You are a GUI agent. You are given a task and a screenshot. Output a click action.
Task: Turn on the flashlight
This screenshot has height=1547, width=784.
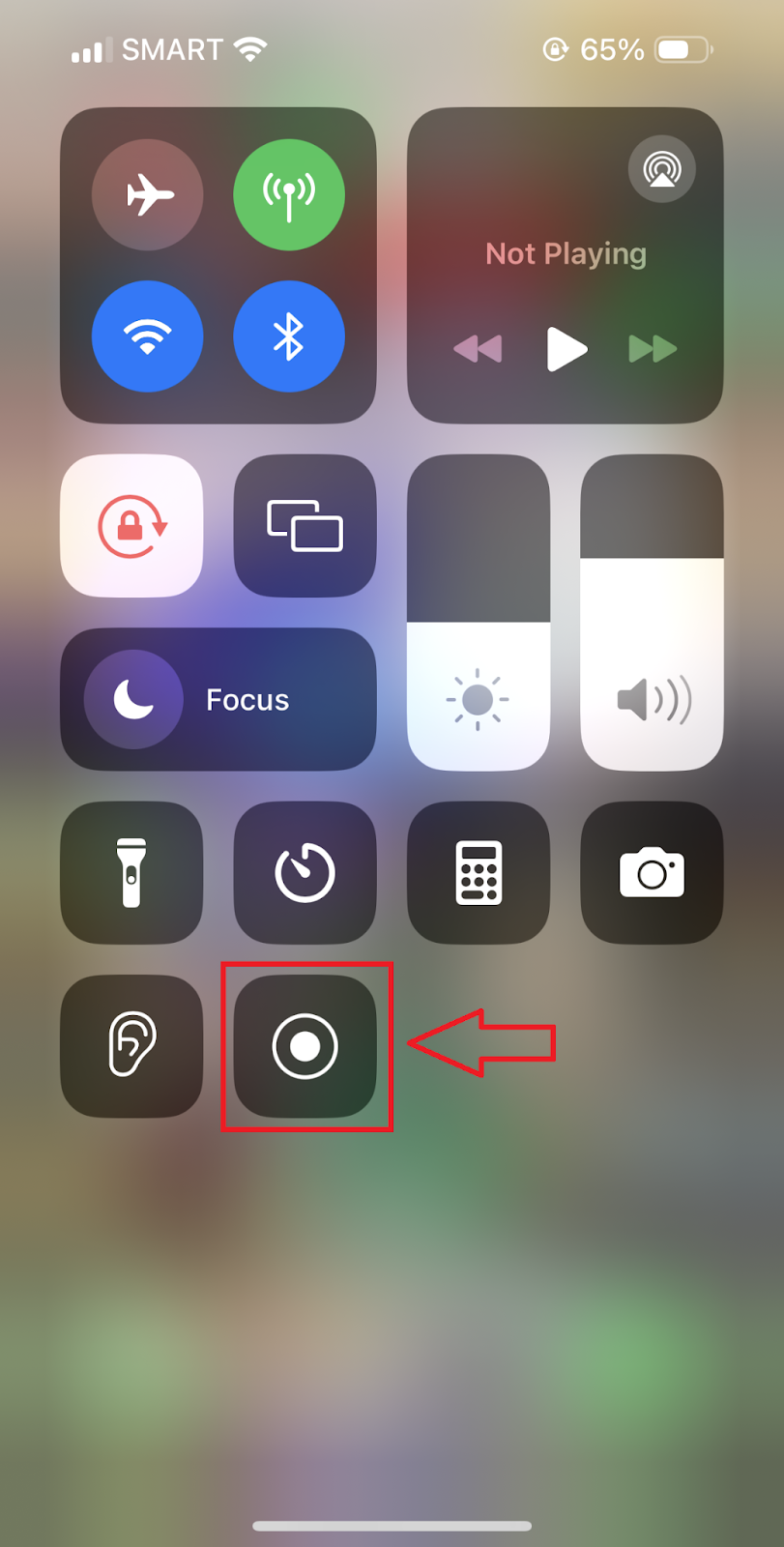pos(131,872)
